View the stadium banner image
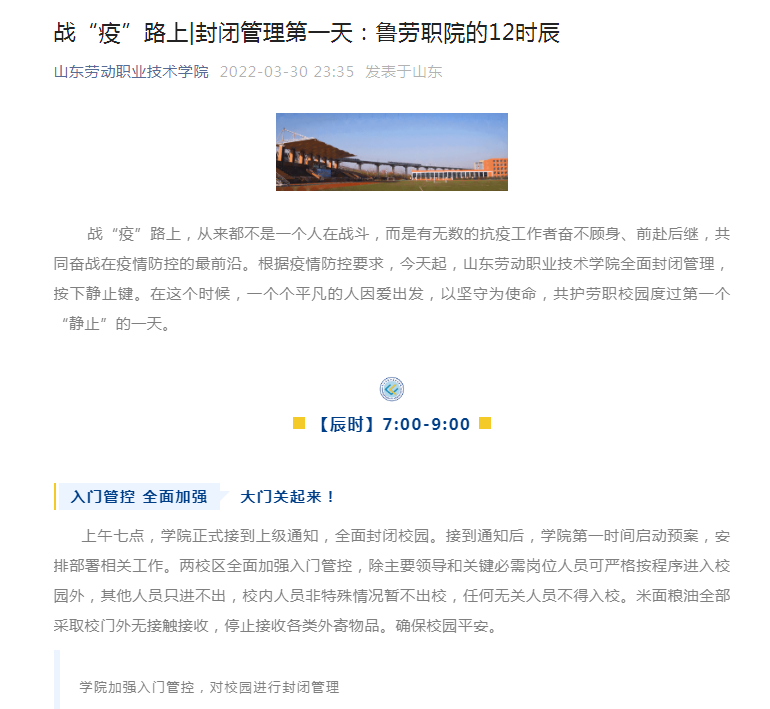The image size is (770, 709). (391, 151)
